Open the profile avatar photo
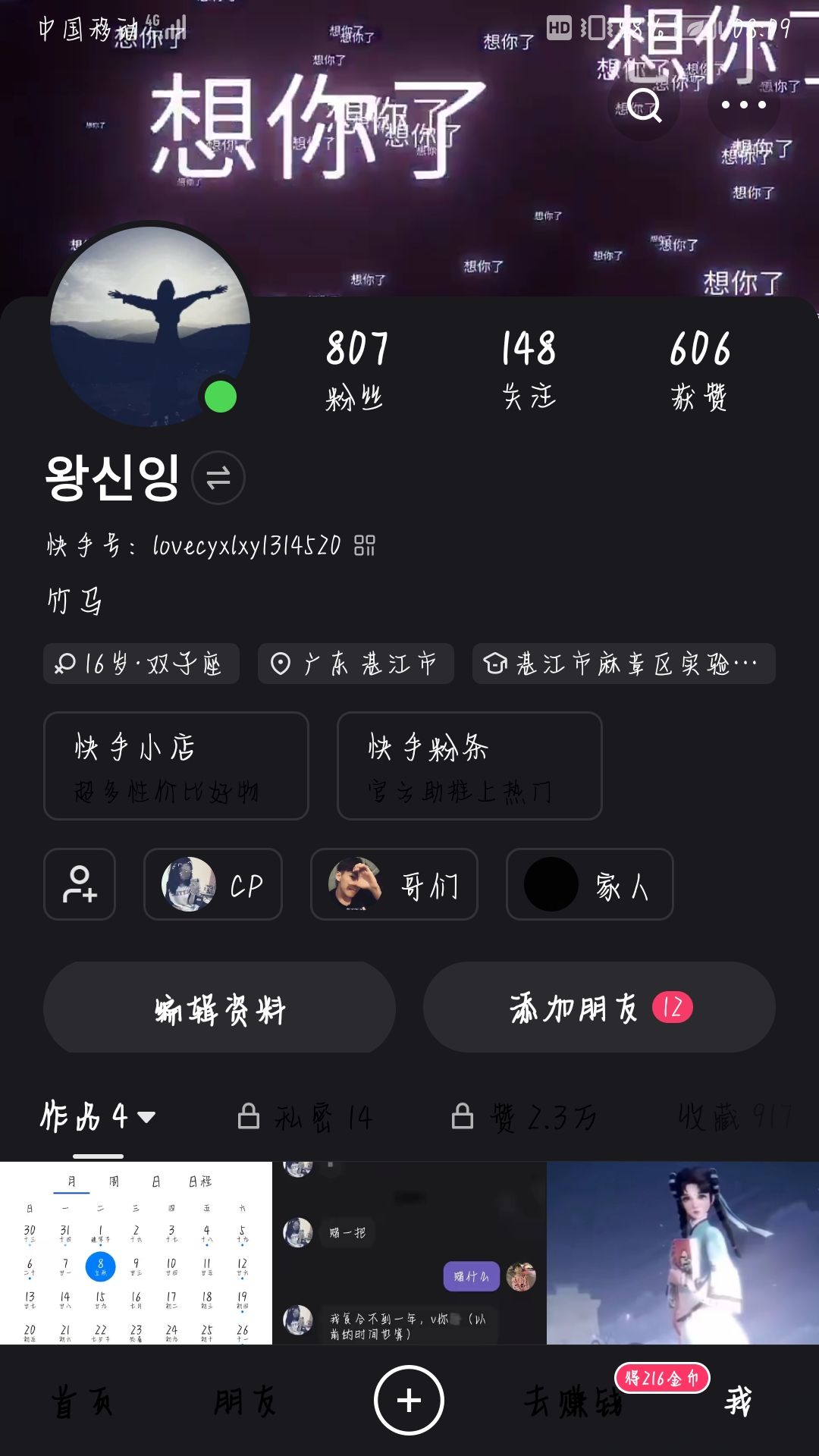 (x=150, y=326)
